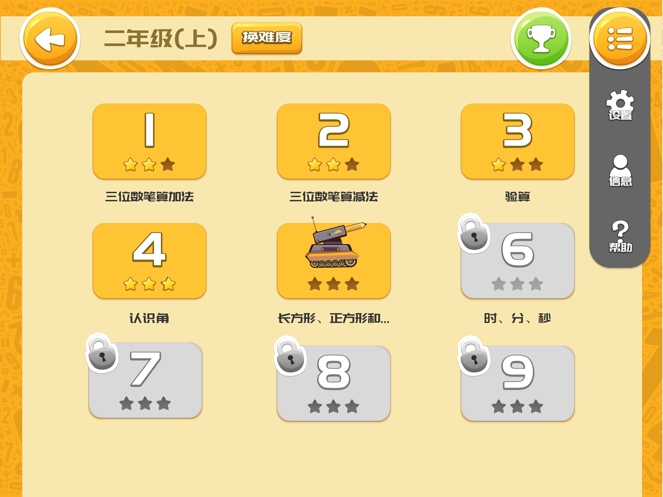
Task: Go back with the orange arrow button
Action: tap(49, 39)
